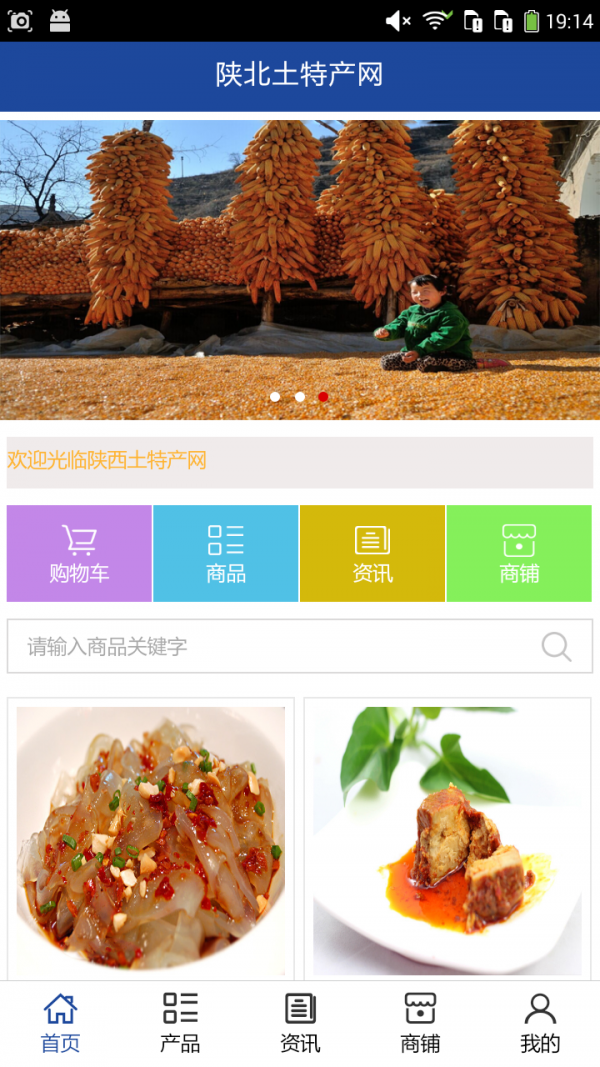Open the blue 商品 tile
The height and width of the screenshot is (1067, 600).
pos(226,553)
